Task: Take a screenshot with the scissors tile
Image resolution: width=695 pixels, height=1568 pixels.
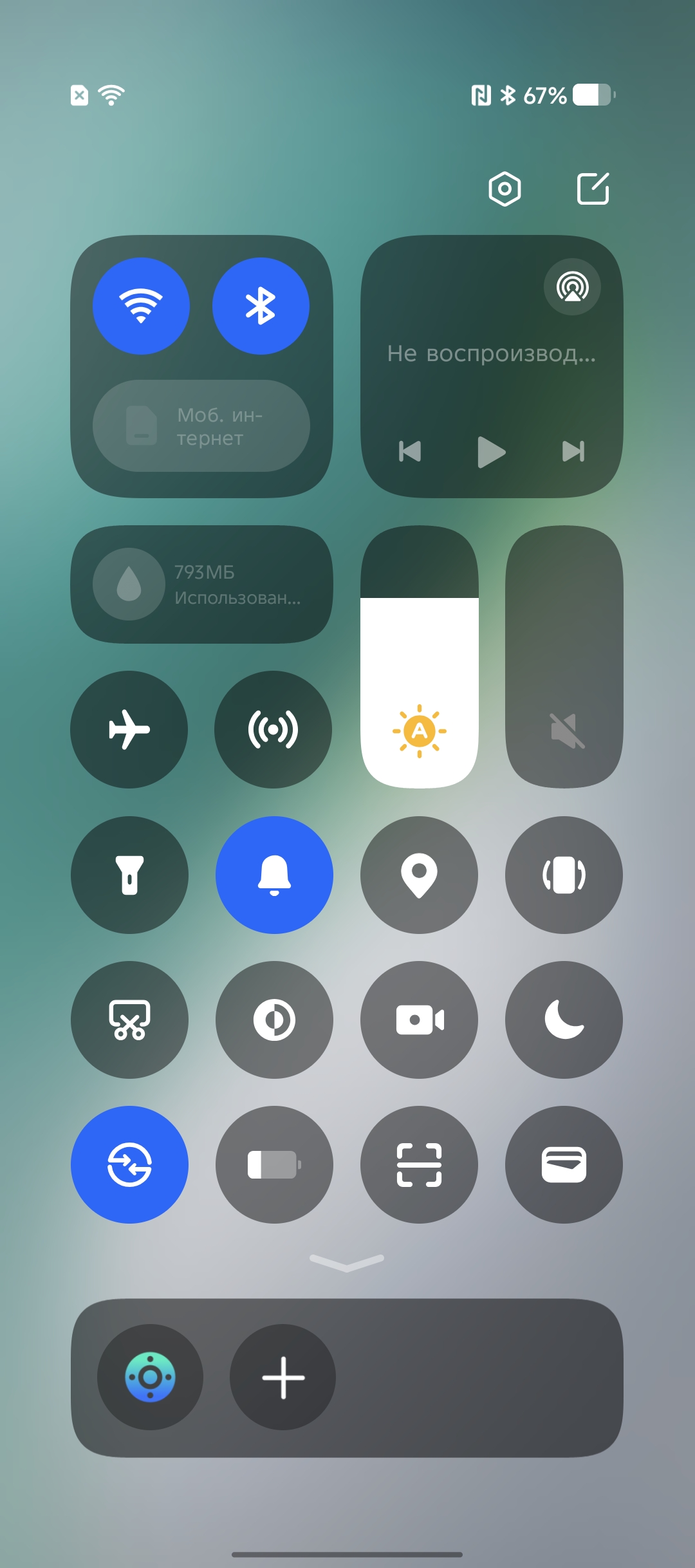Action: tap(129, 1020)
